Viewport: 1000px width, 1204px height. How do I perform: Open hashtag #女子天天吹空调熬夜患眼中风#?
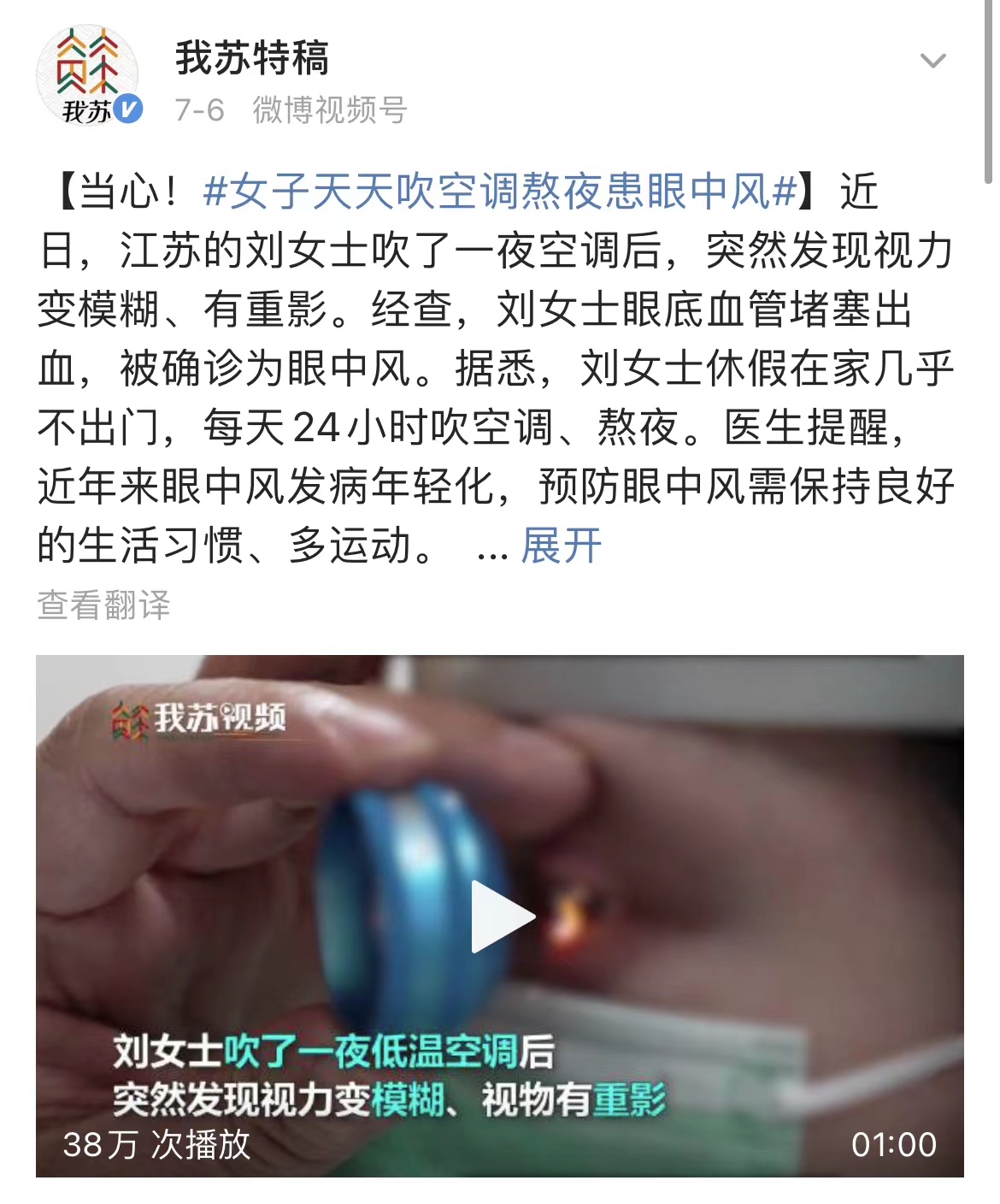point(500,192)
